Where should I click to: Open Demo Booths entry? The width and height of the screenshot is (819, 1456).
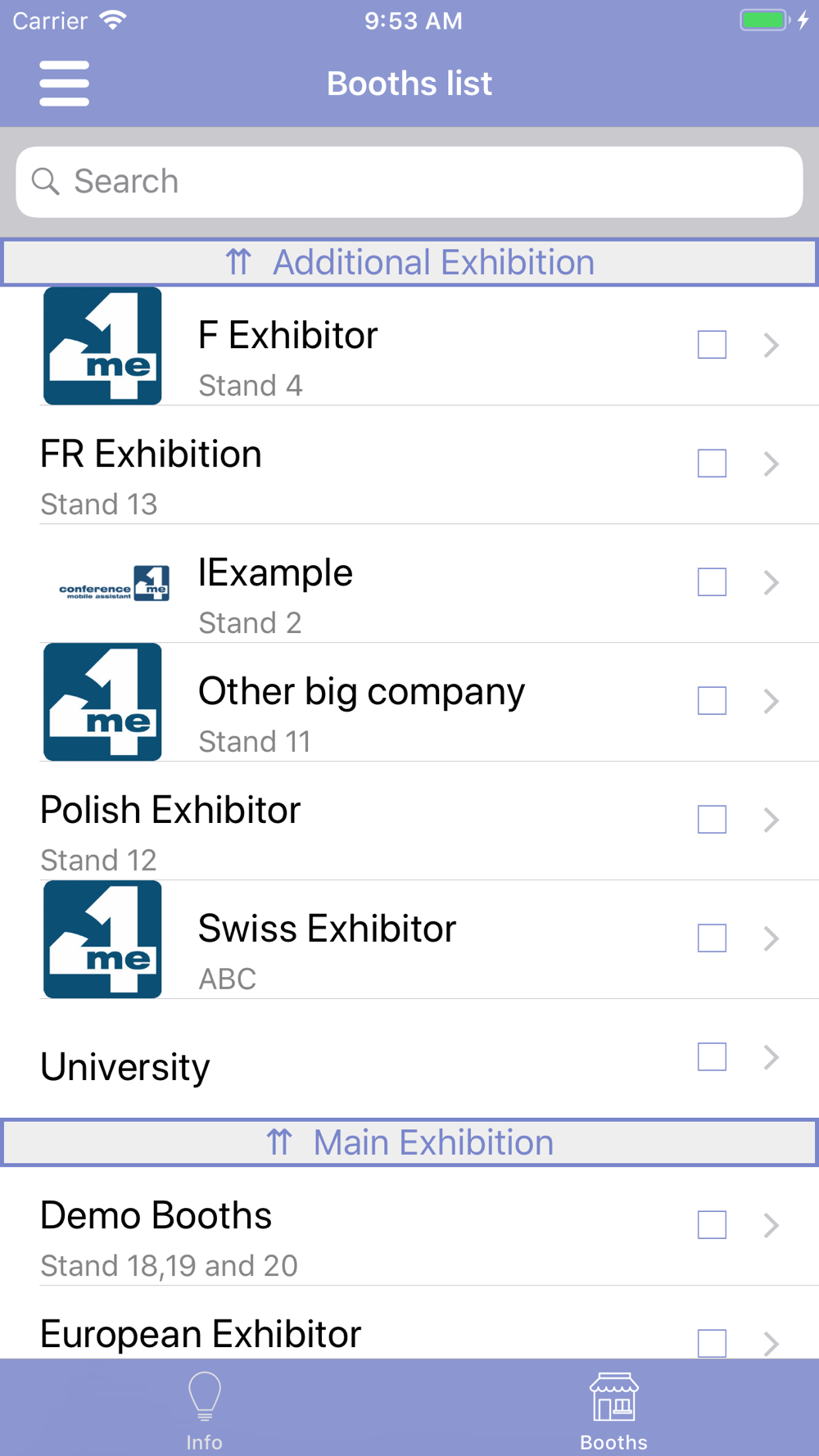[409, 1226]
